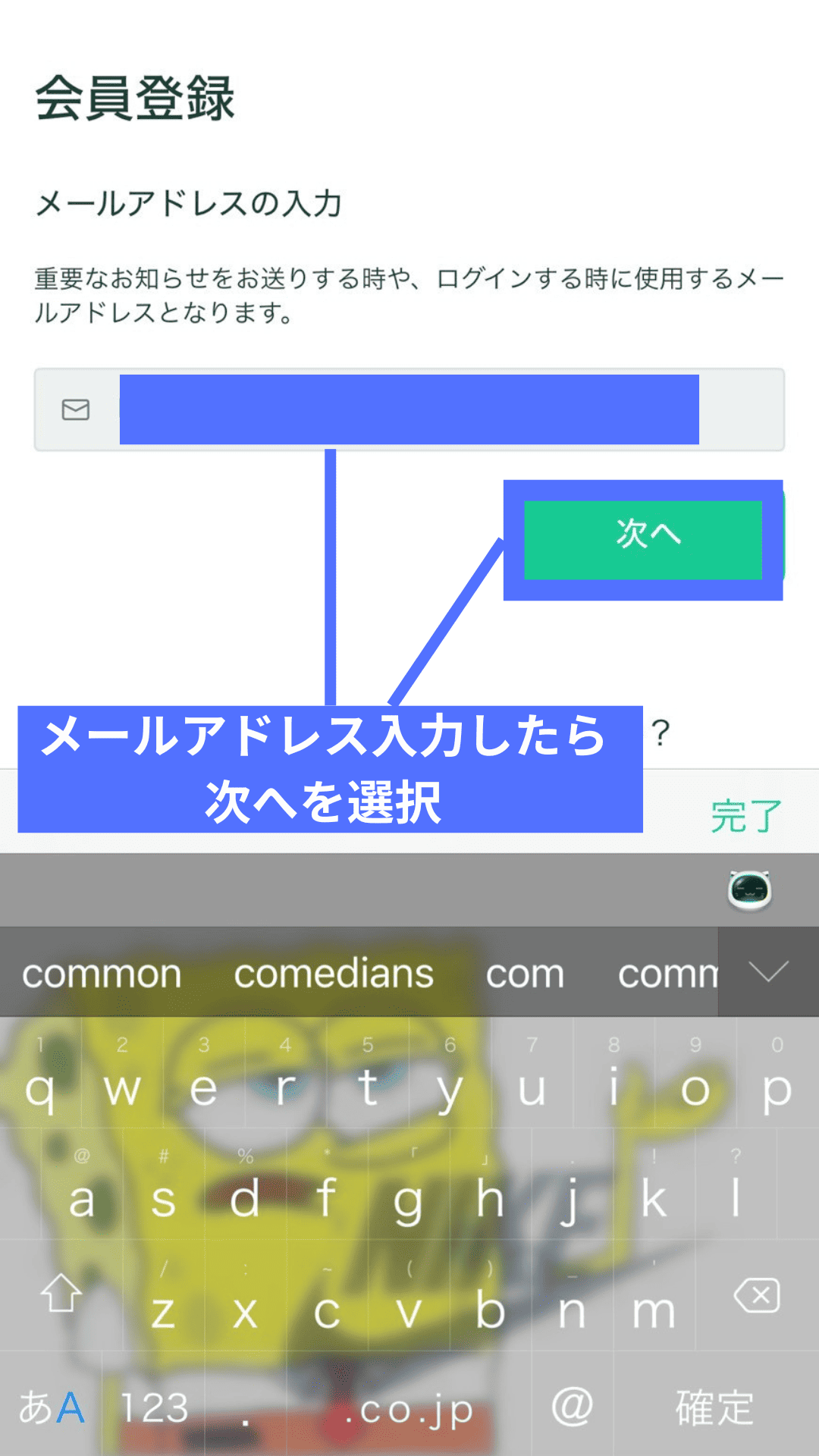Insert the .co.jp domain key
Image resolution: width=819 pixels, height=1456 pixels.
click(x=408, y=1409)
